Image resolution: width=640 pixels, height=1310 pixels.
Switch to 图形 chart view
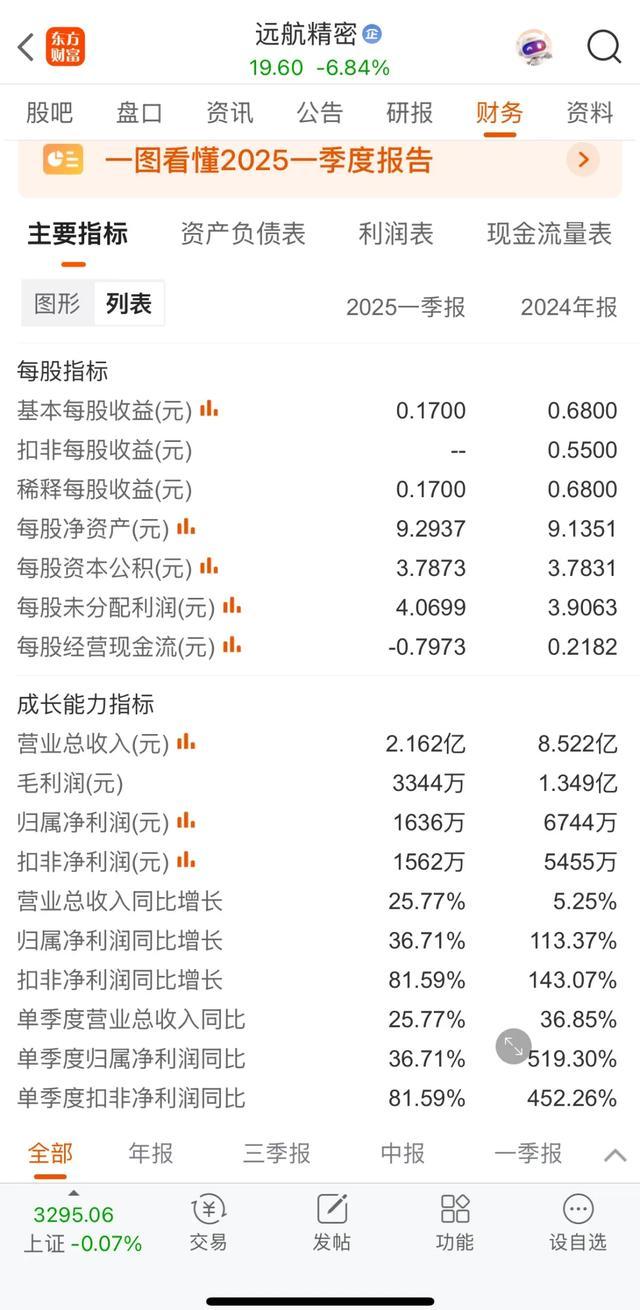click(x=57, y=304)
